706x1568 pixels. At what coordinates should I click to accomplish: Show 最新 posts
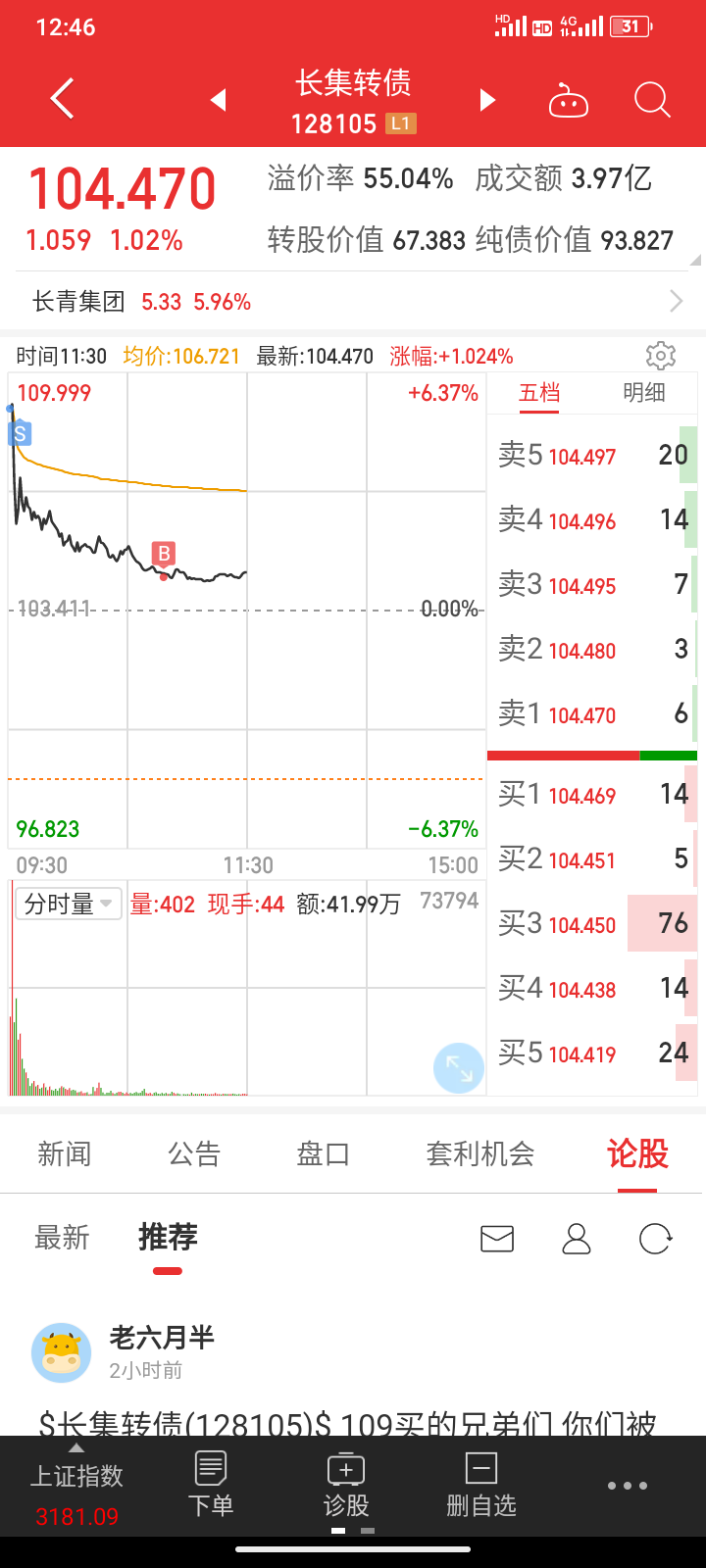(x=63, y=1239)
